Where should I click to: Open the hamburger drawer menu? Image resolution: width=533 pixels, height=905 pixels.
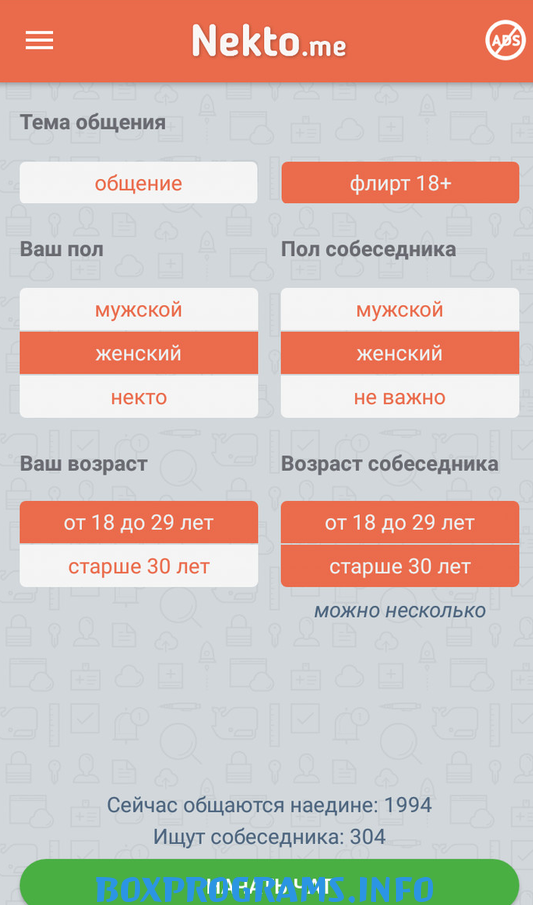[39, 40]
